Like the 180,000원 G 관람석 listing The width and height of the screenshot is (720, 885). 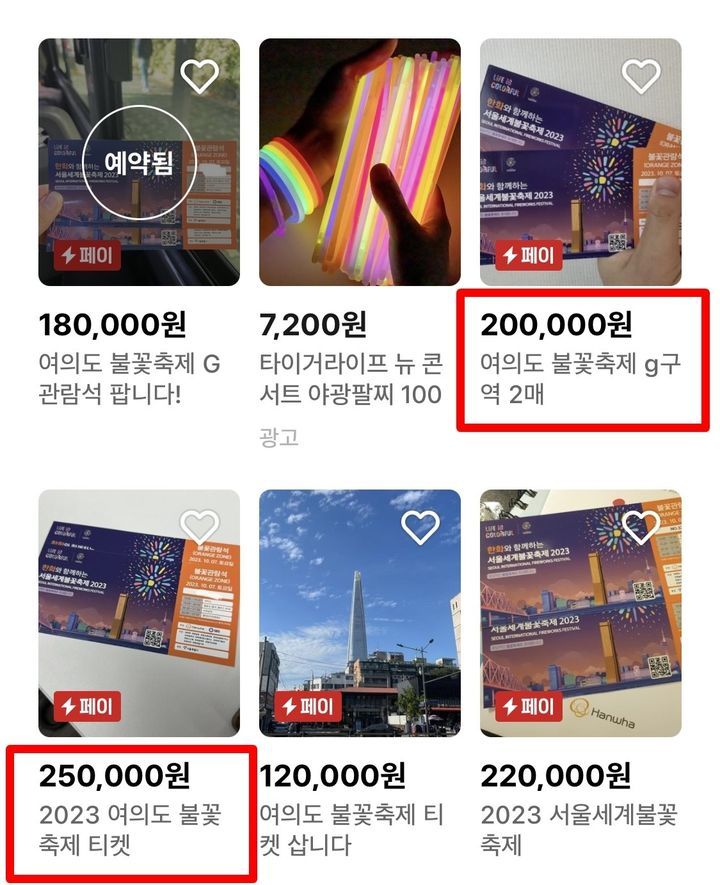click(x=198, y=75)
